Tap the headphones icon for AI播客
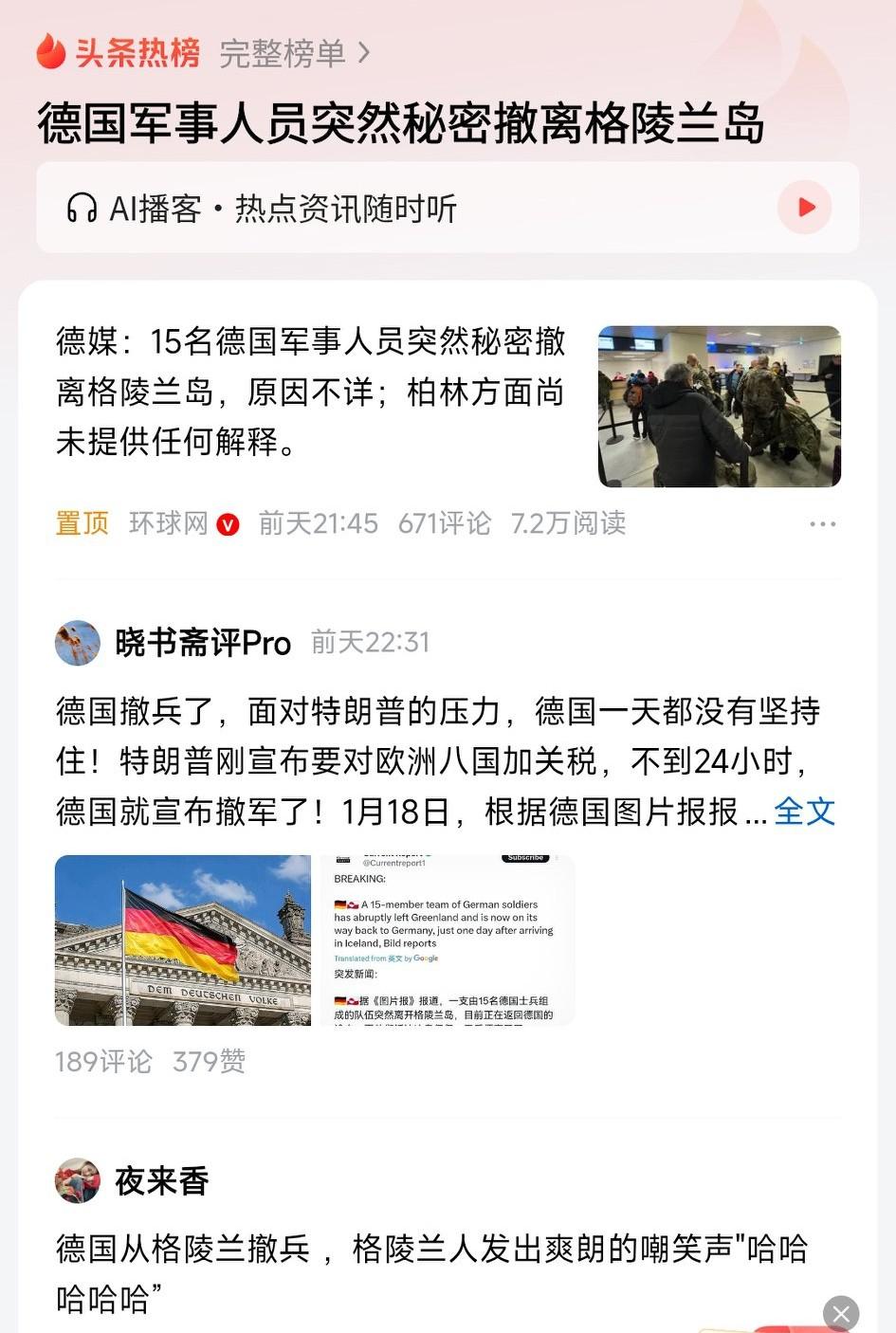896x1333 pixels. (x=82, y=207)
